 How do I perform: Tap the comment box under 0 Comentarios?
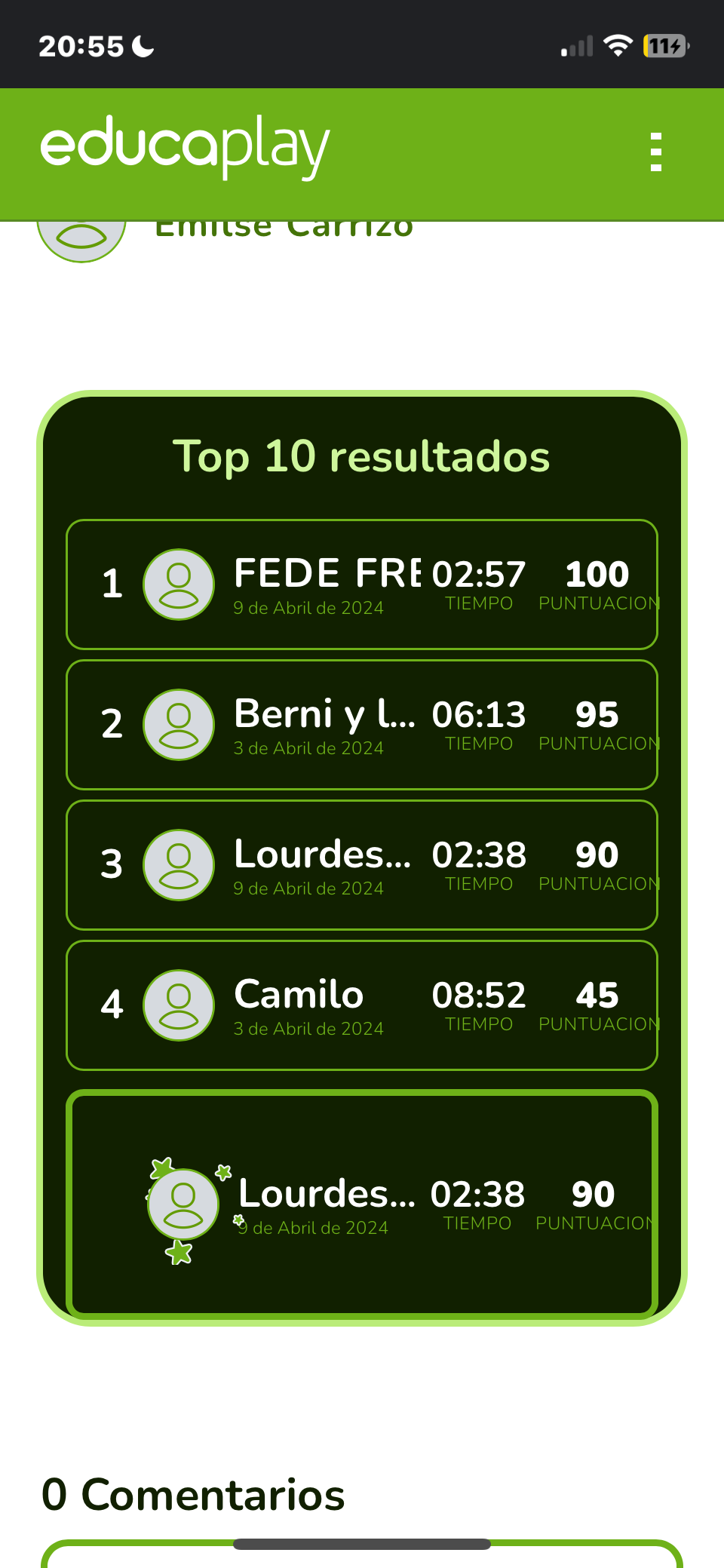[362, 1557]
